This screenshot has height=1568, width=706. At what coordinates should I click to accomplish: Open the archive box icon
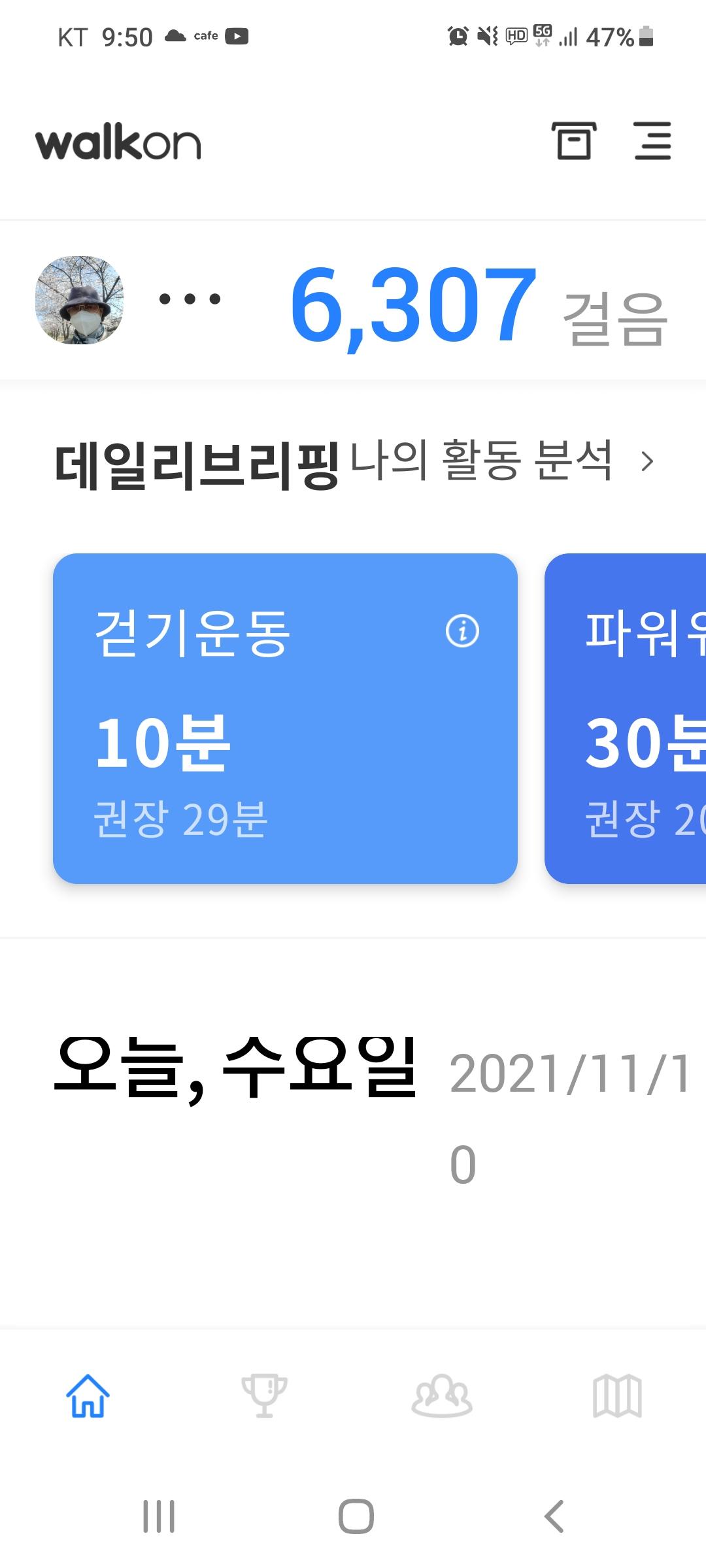(x=573, y=141)
